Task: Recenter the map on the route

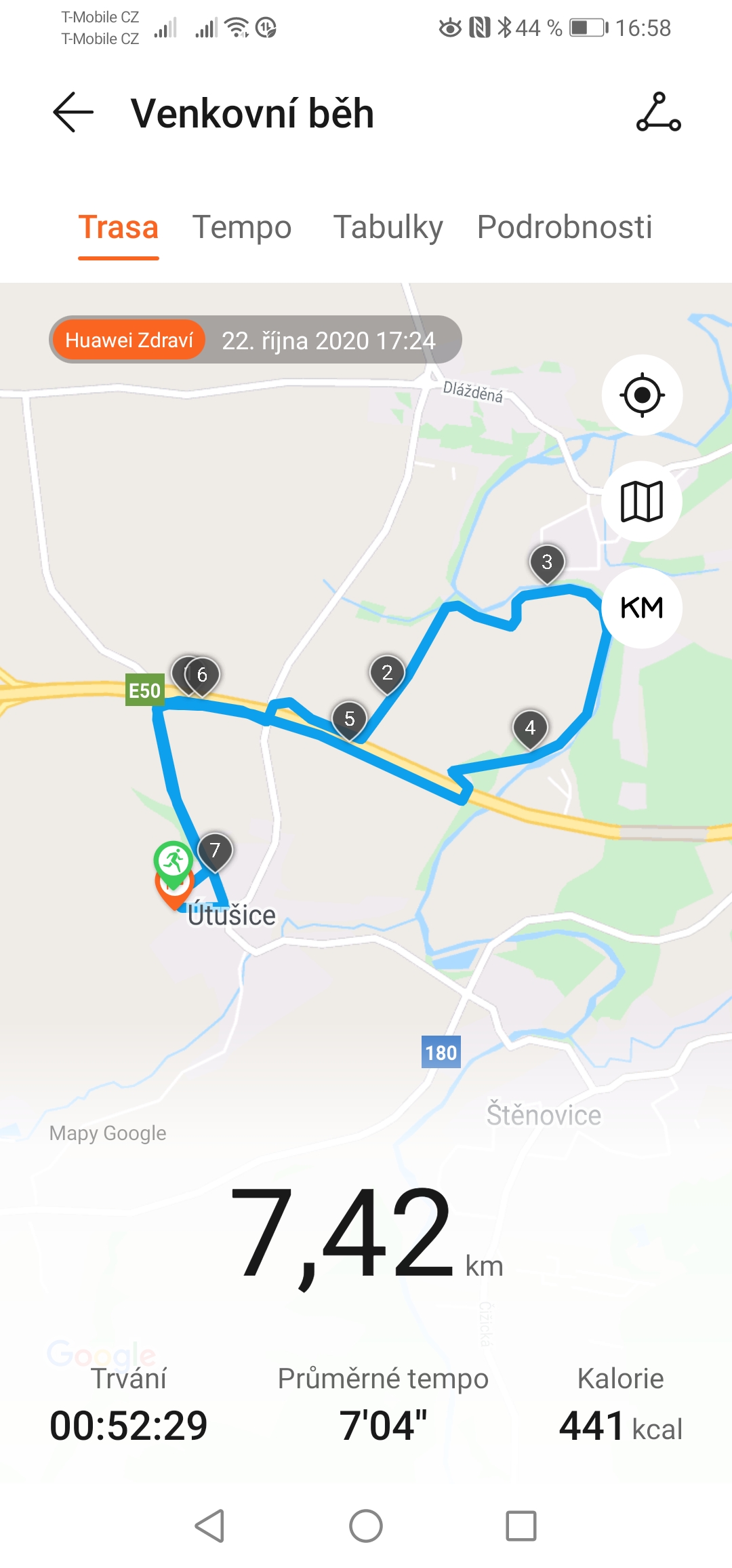Action: click(x=642, y=395)
